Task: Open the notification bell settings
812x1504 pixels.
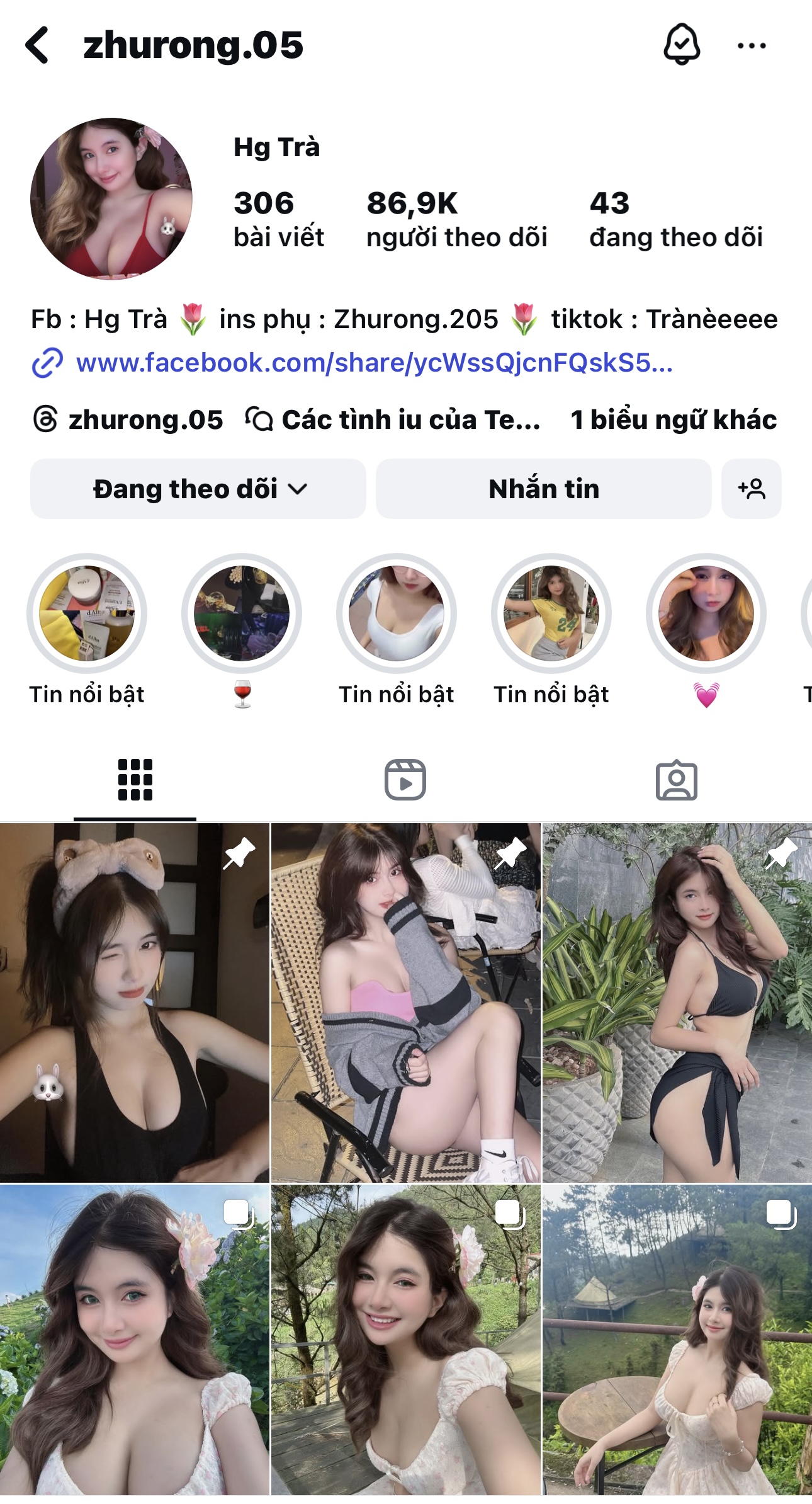Action: point(682,45)
